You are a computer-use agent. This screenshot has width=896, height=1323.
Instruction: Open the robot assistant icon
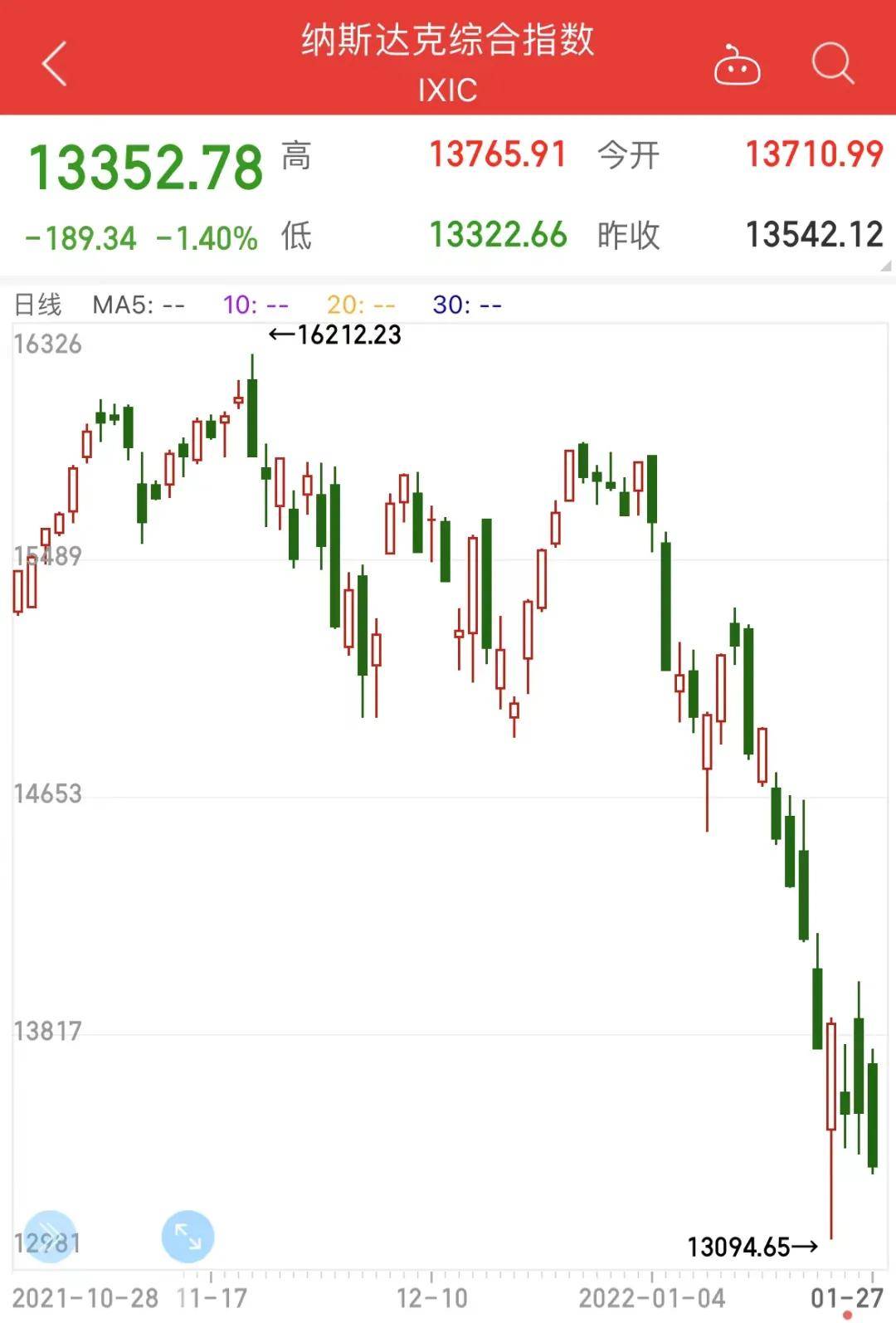click(737, 65)
